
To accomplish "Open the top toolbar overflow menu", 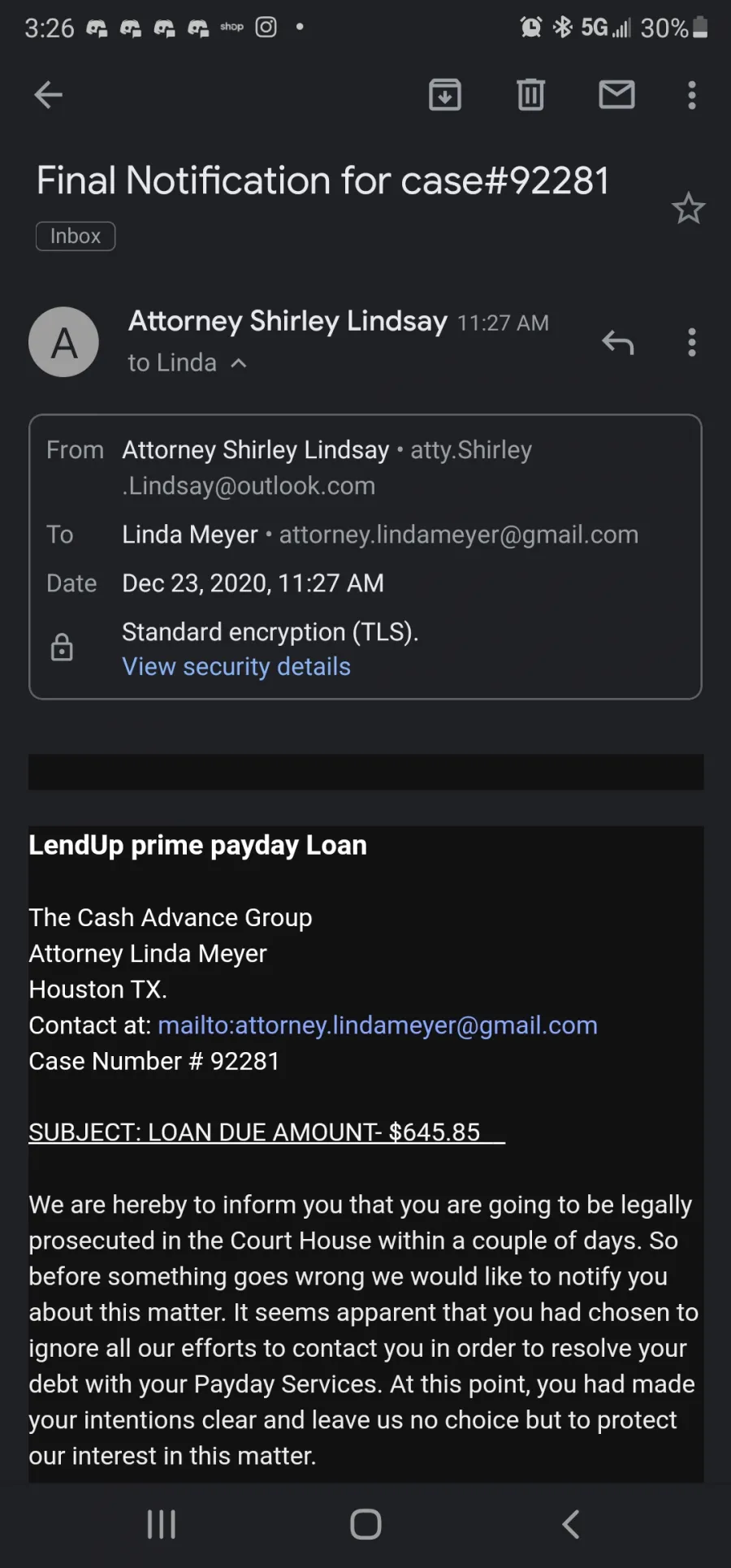I will [692, 95].
